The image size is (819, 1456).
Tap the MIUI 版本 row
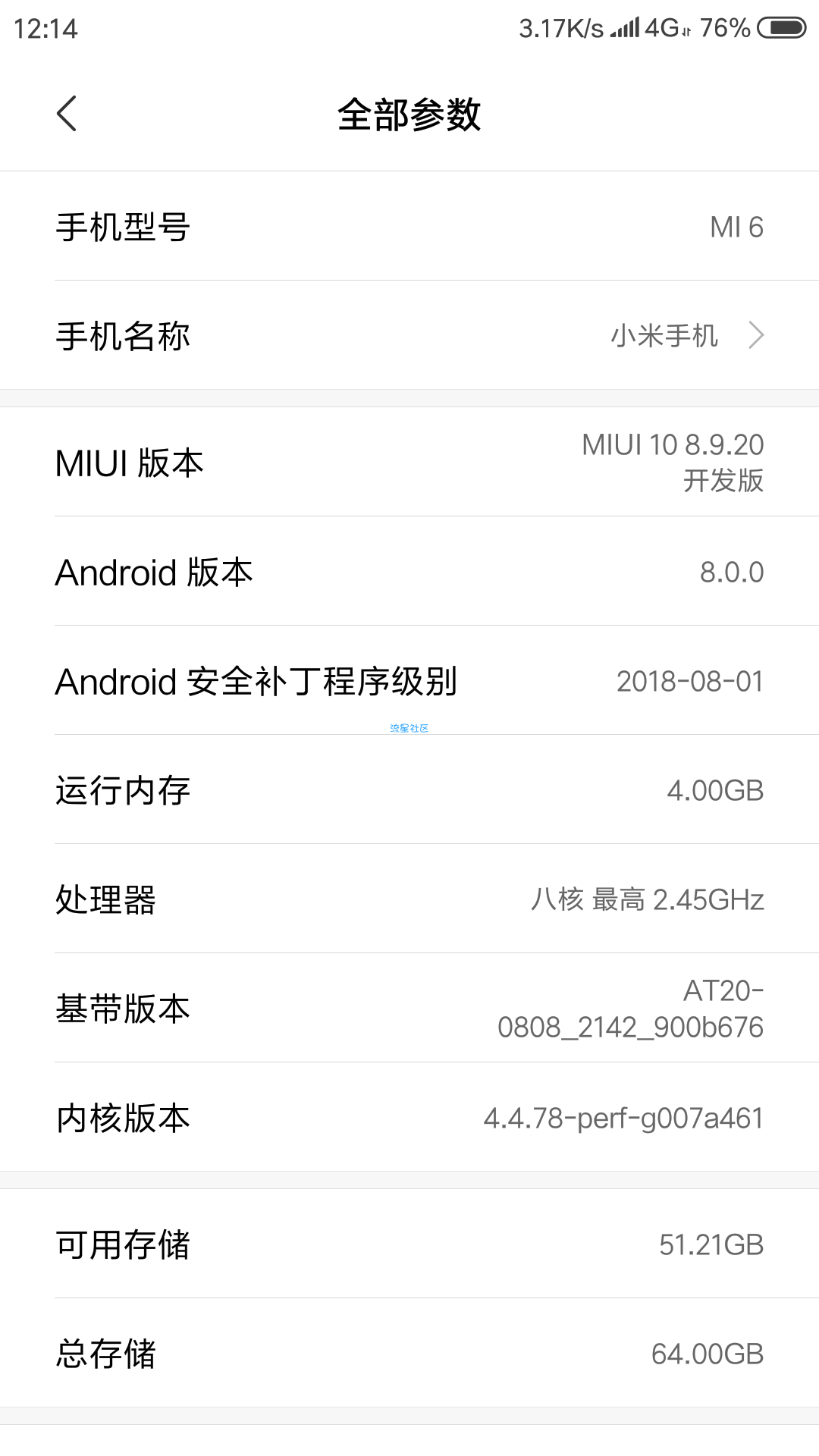point(409,462)
